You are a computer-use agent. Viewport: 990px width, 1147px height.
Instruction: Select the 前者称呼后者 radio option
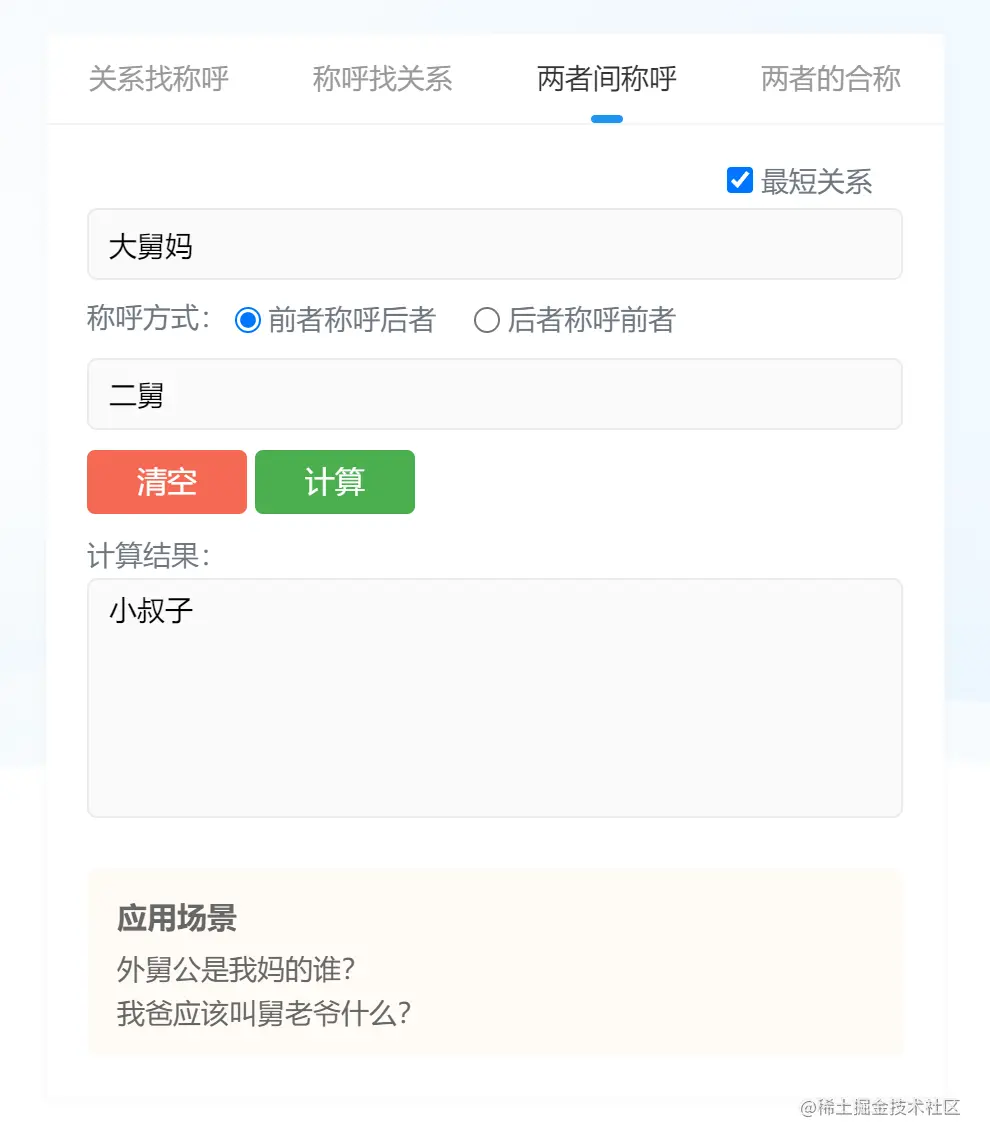[247, 320]
